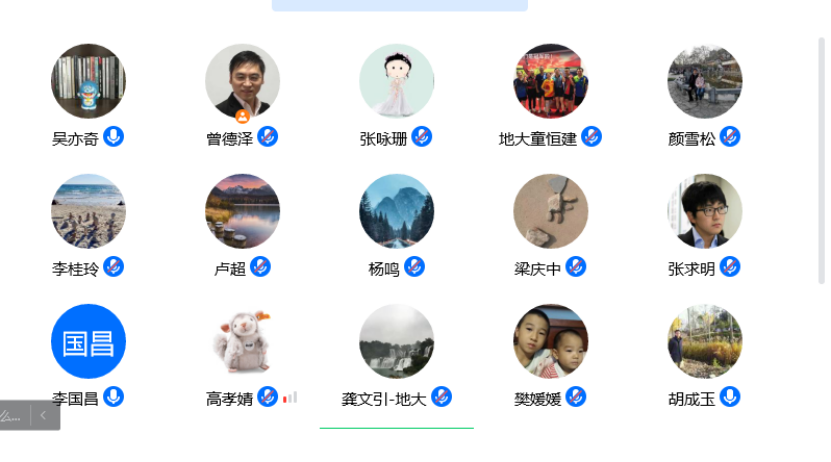Tap 李桂玲's avatar tile
Image resolution: width=831 pixels, height=462 pixels.
coord(88,211)
